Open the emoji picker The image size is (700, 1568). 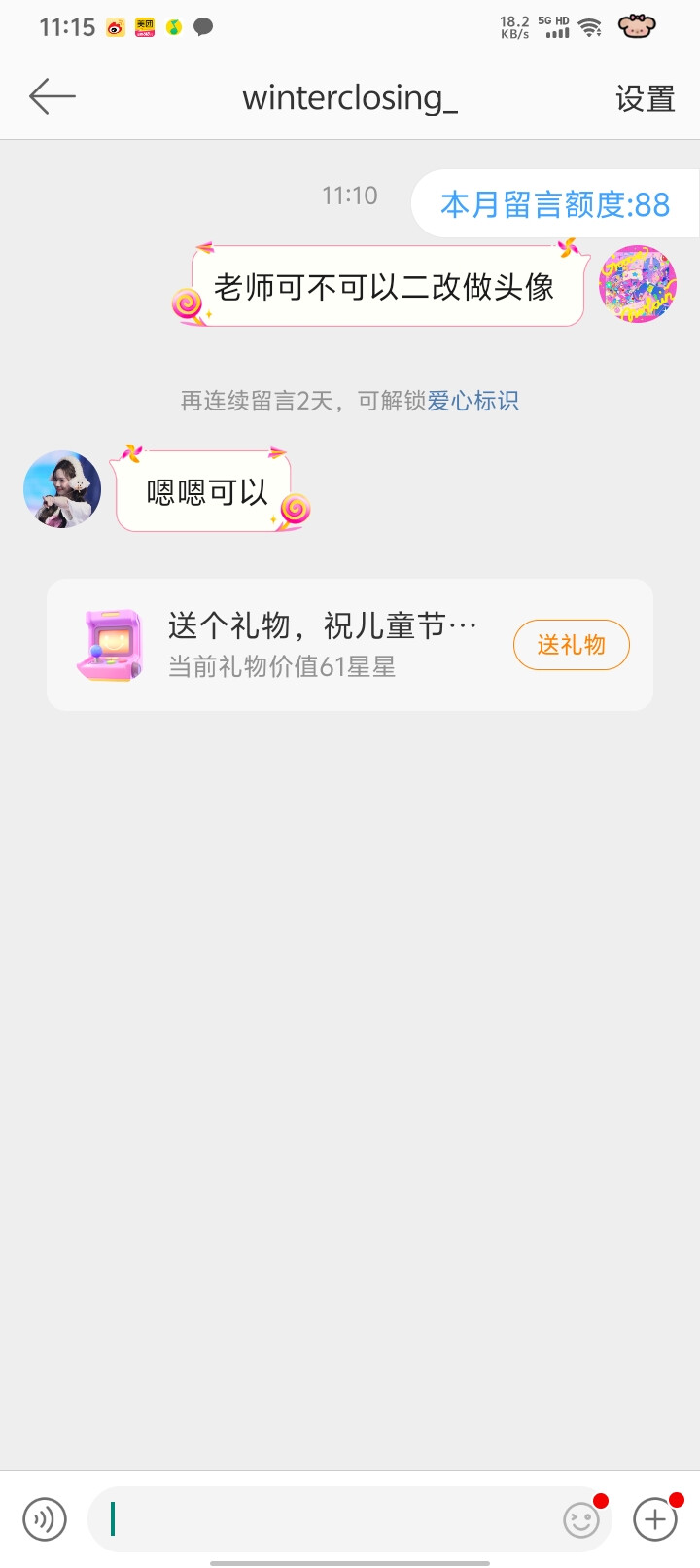click(581, 1518)
